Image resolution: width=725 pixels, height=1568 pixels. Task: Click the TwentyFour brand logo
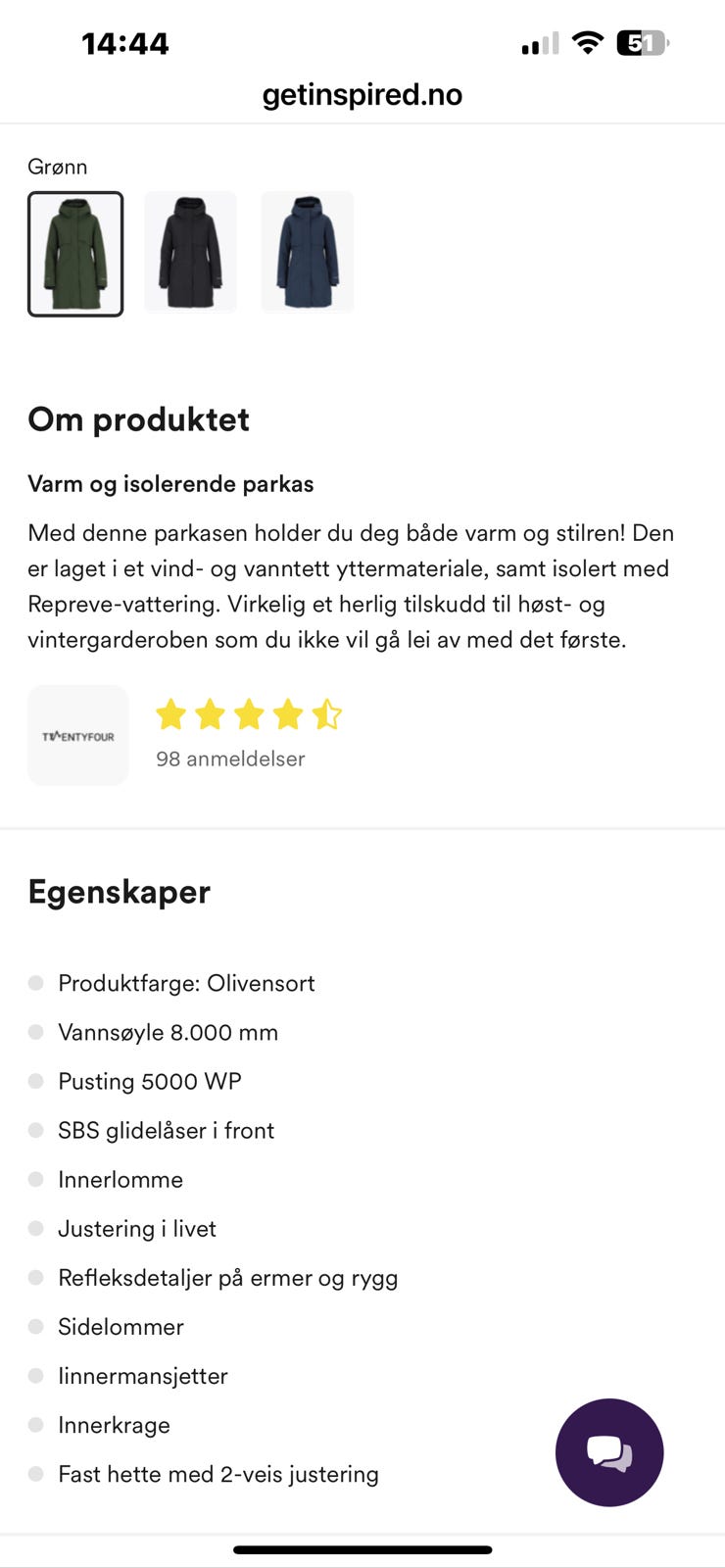[x=77, y=734]
